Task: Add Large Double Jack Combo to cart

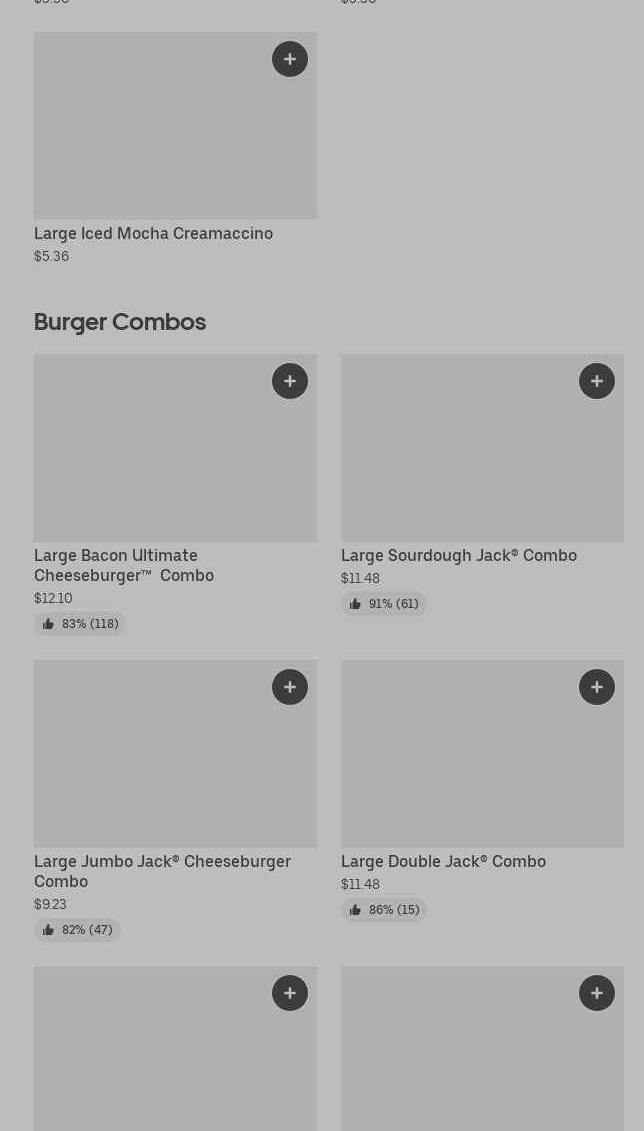Action: click(597, 687)
